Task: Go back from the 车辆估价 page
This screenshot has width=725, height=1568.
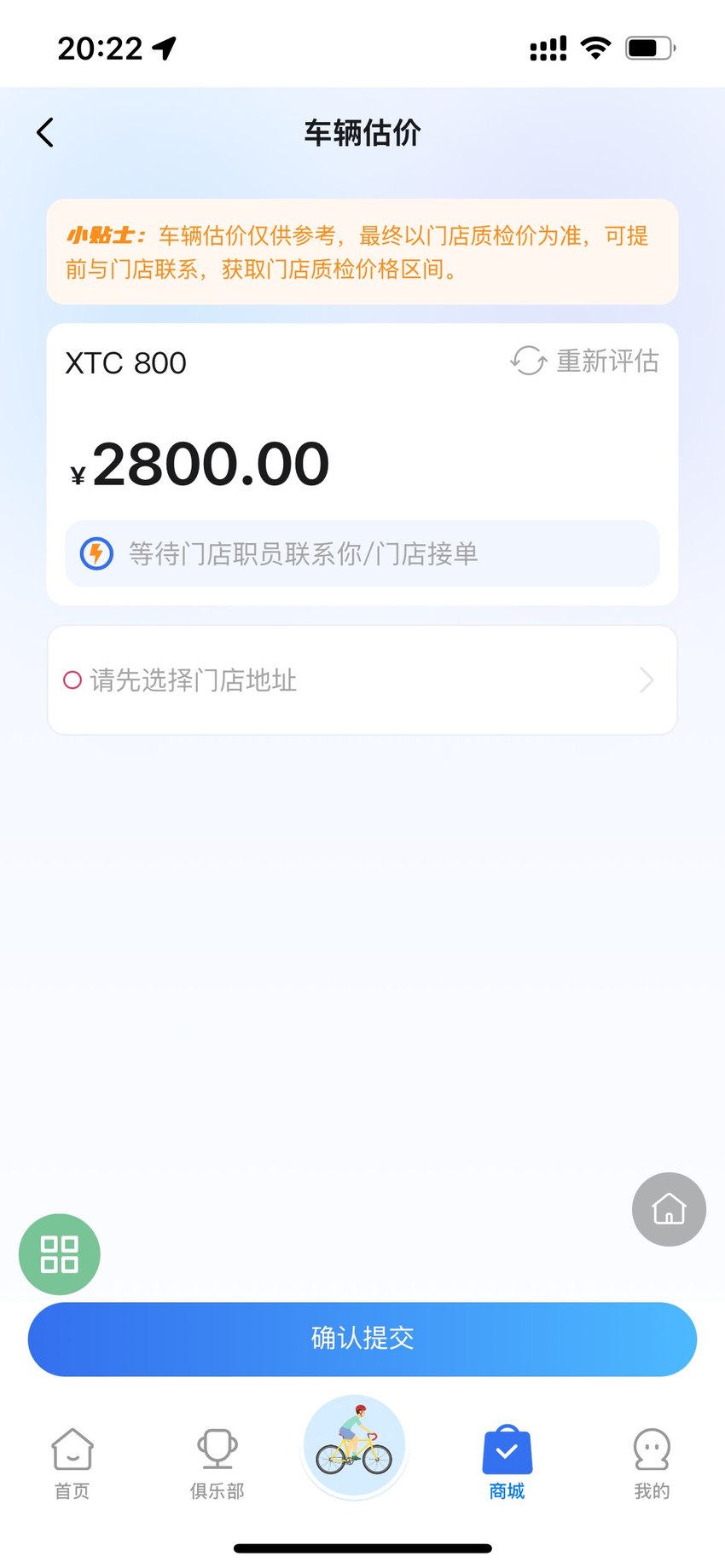Action: coord(45,132)
